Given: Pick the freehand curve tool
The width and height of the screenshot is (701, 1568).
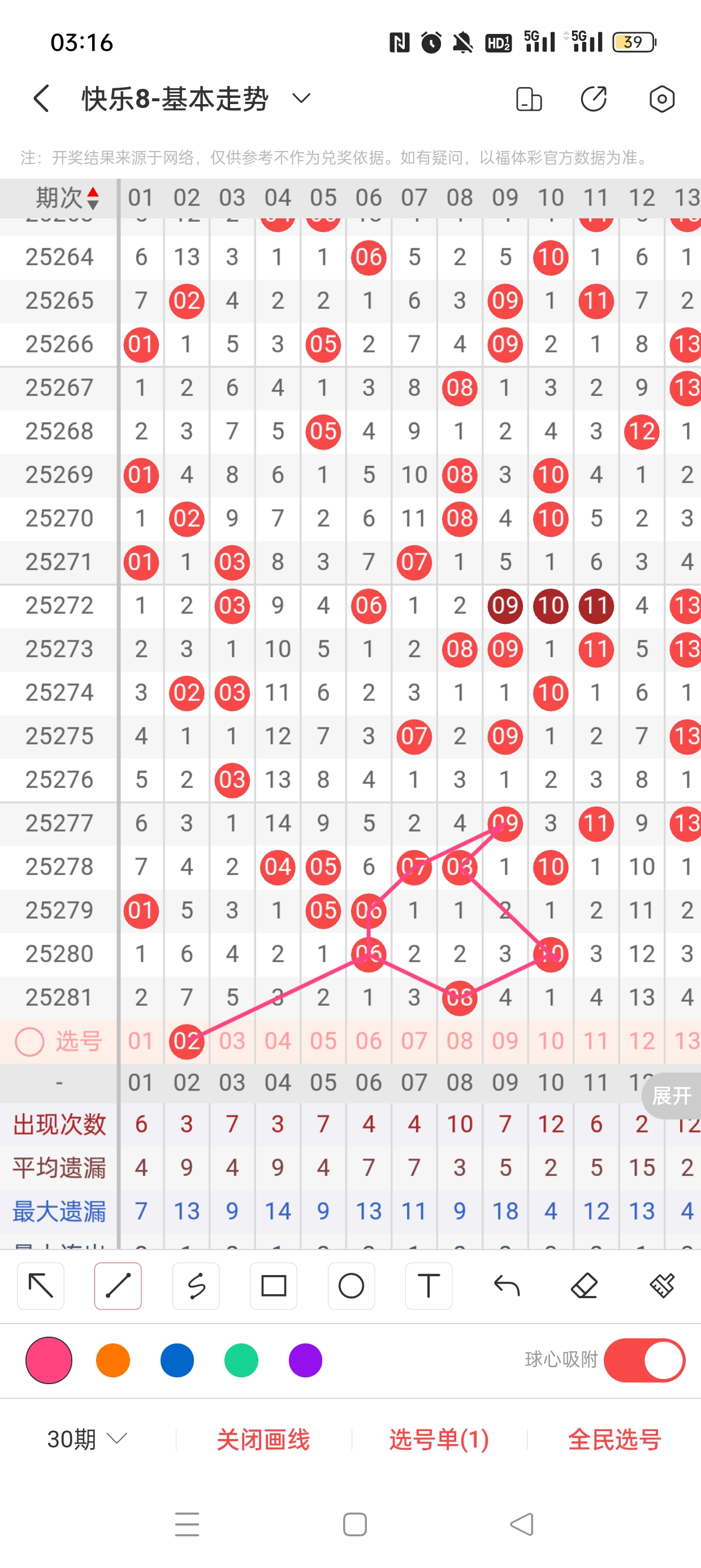Looking at the screenshot, I should point(196,1286).
